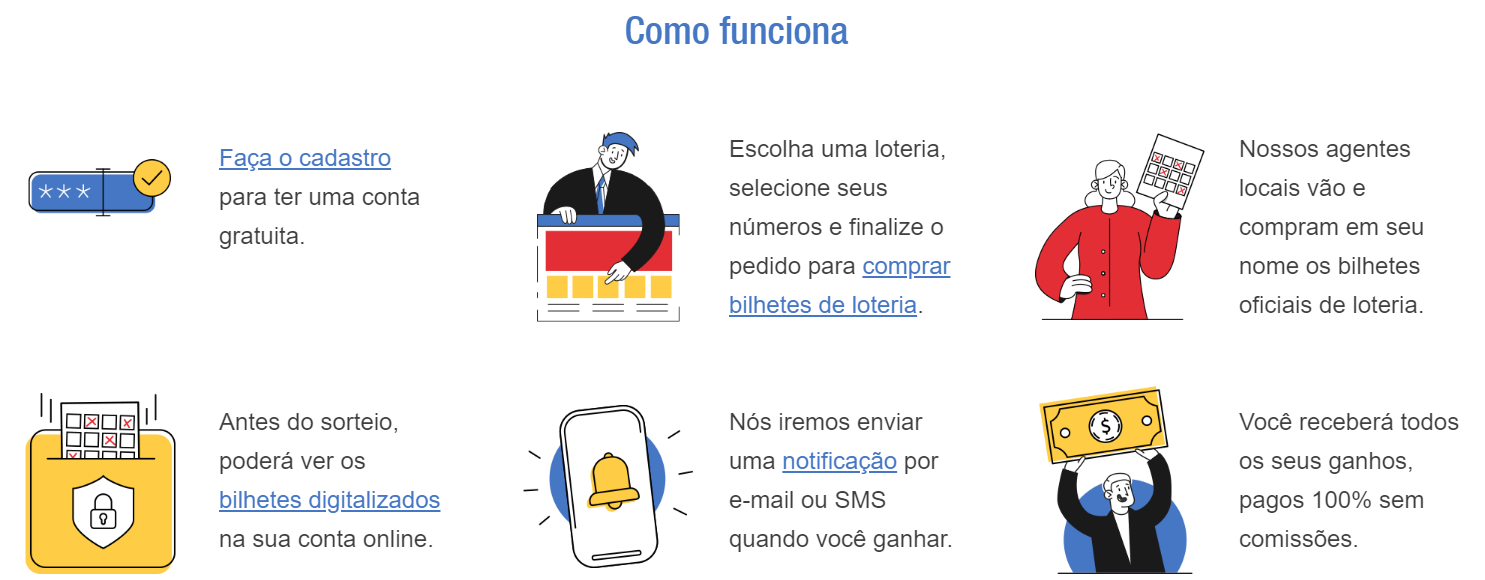Open the "bilhetes digitalizados" link
1485x580 pixels.
click(x=329, y=499)
